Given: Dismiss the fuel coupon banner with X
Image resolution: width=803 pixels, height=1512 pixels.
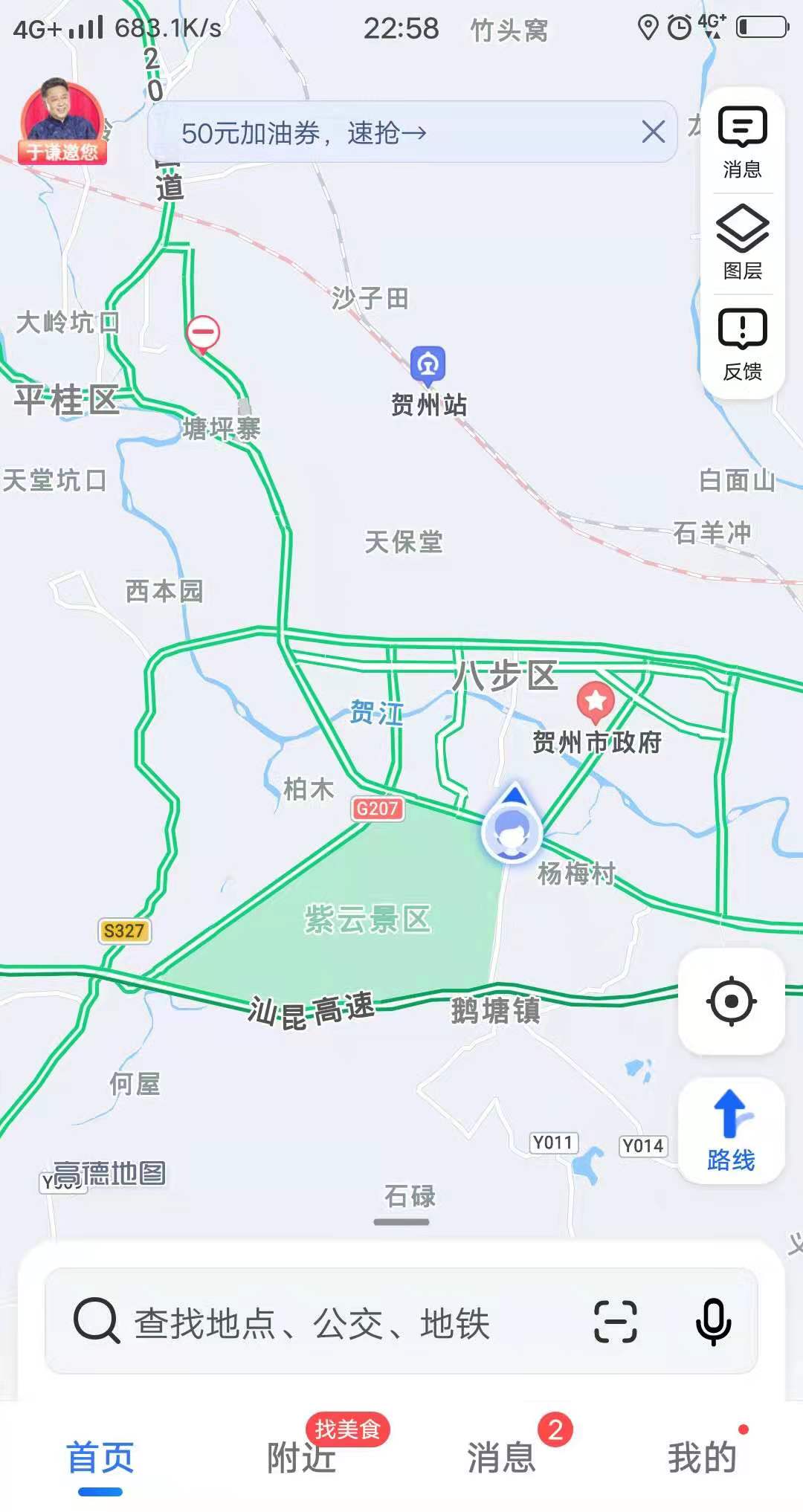Looking at the screenshot, I should click(653, 131).
